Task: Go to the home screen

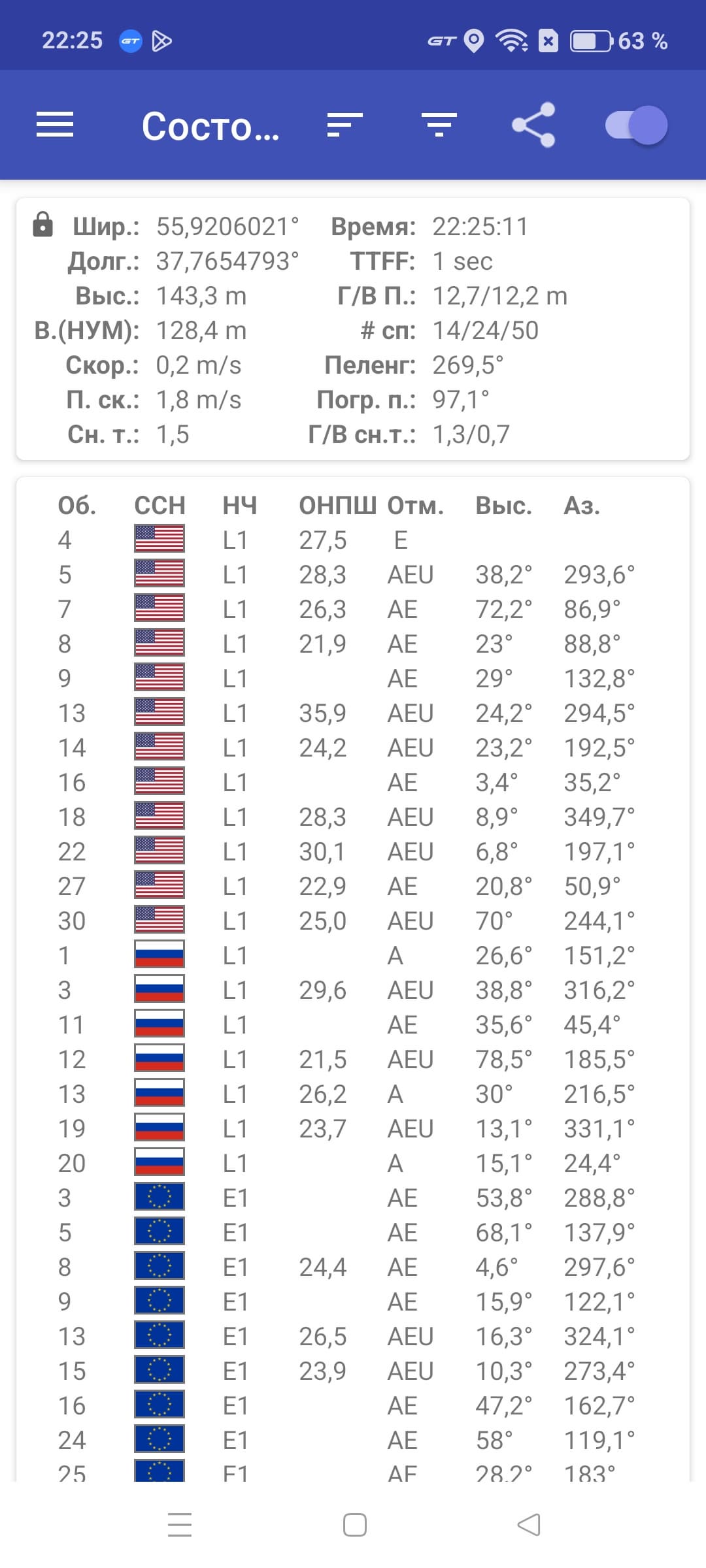Action: click(x=354, y=1525)
